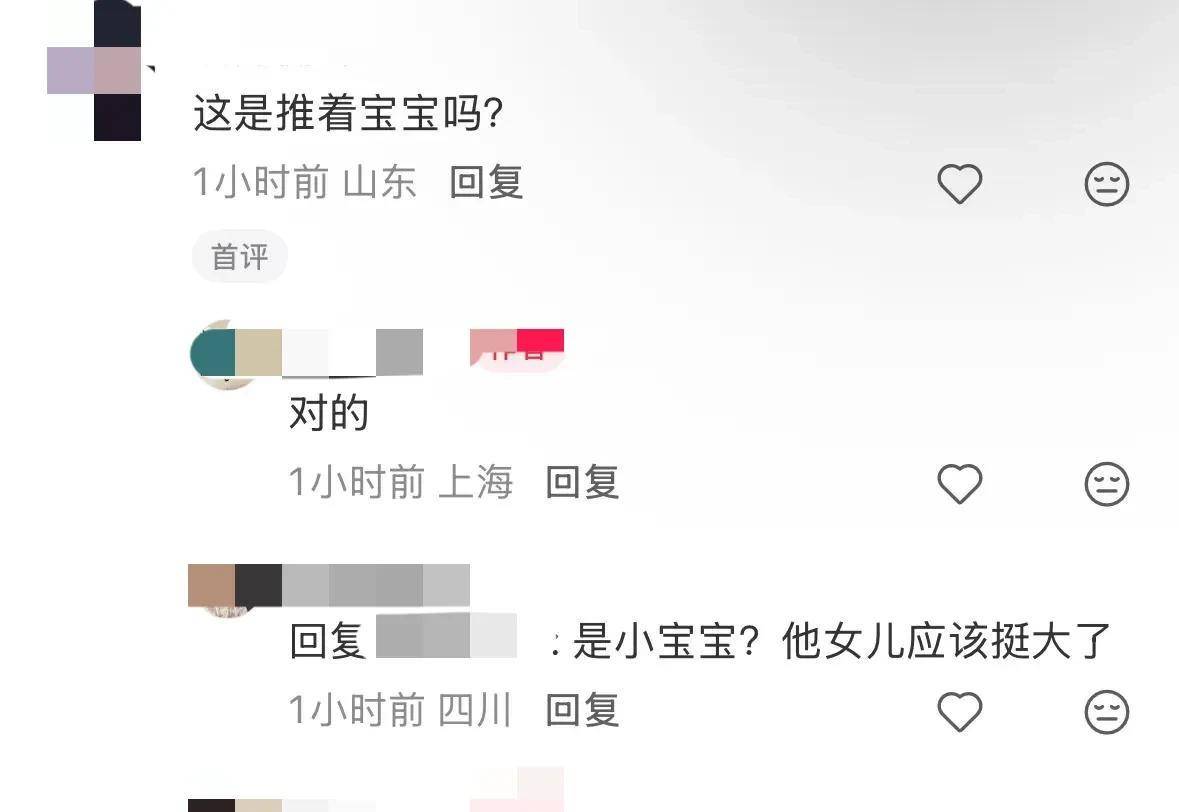Dislike the 是小宝宝 reply from 四川
Screen dimensions: 1179x812
click(x=1106, y=712)
